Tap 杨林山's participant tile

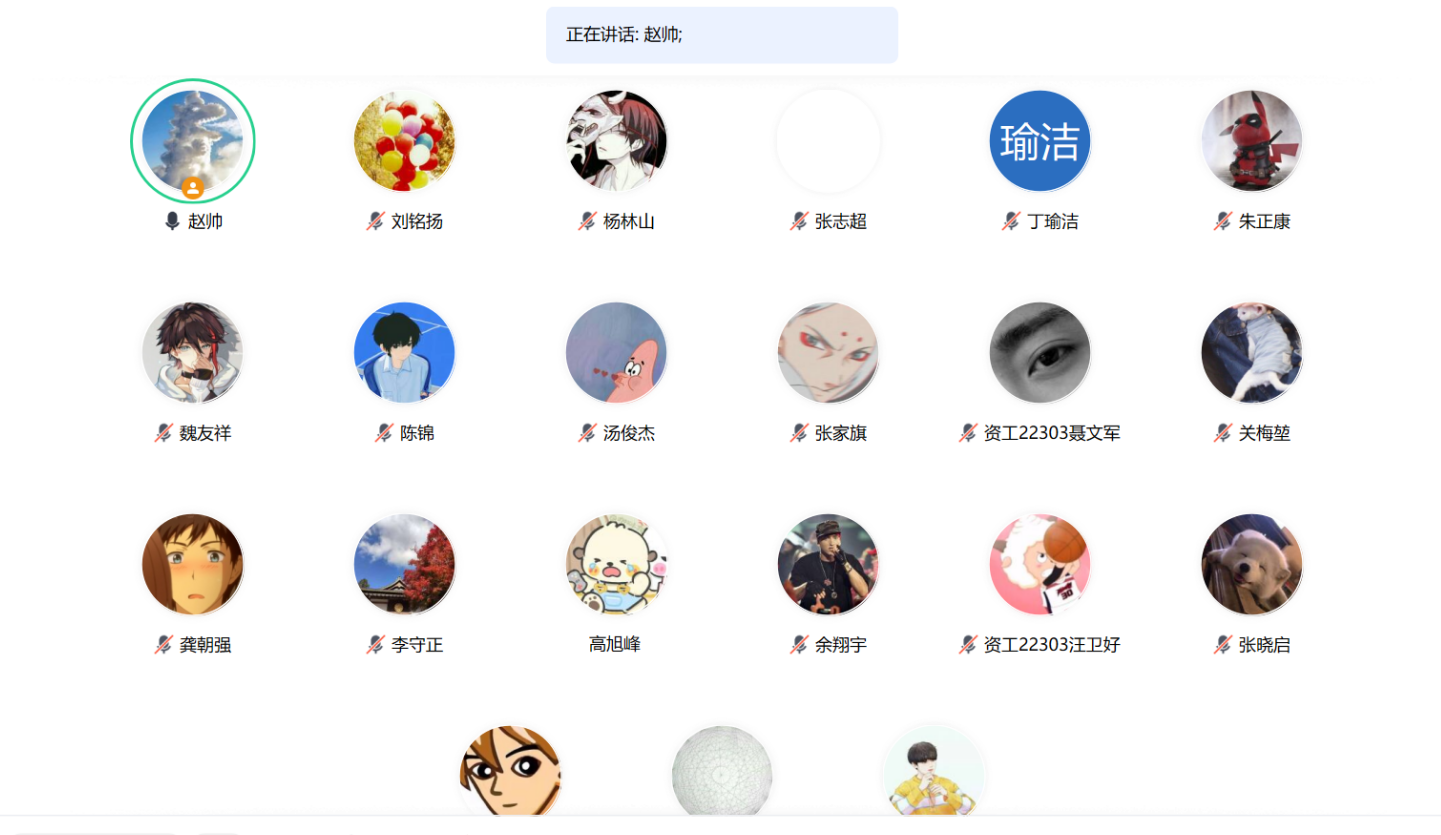click(617, 141)
